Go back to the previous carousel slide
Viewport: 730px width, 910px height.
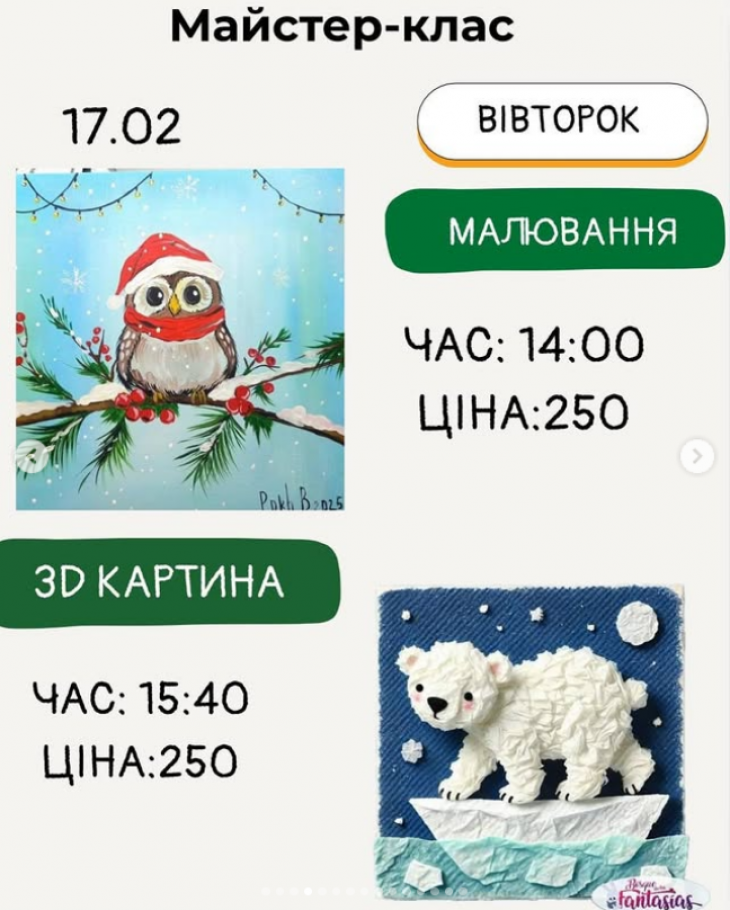32,457
